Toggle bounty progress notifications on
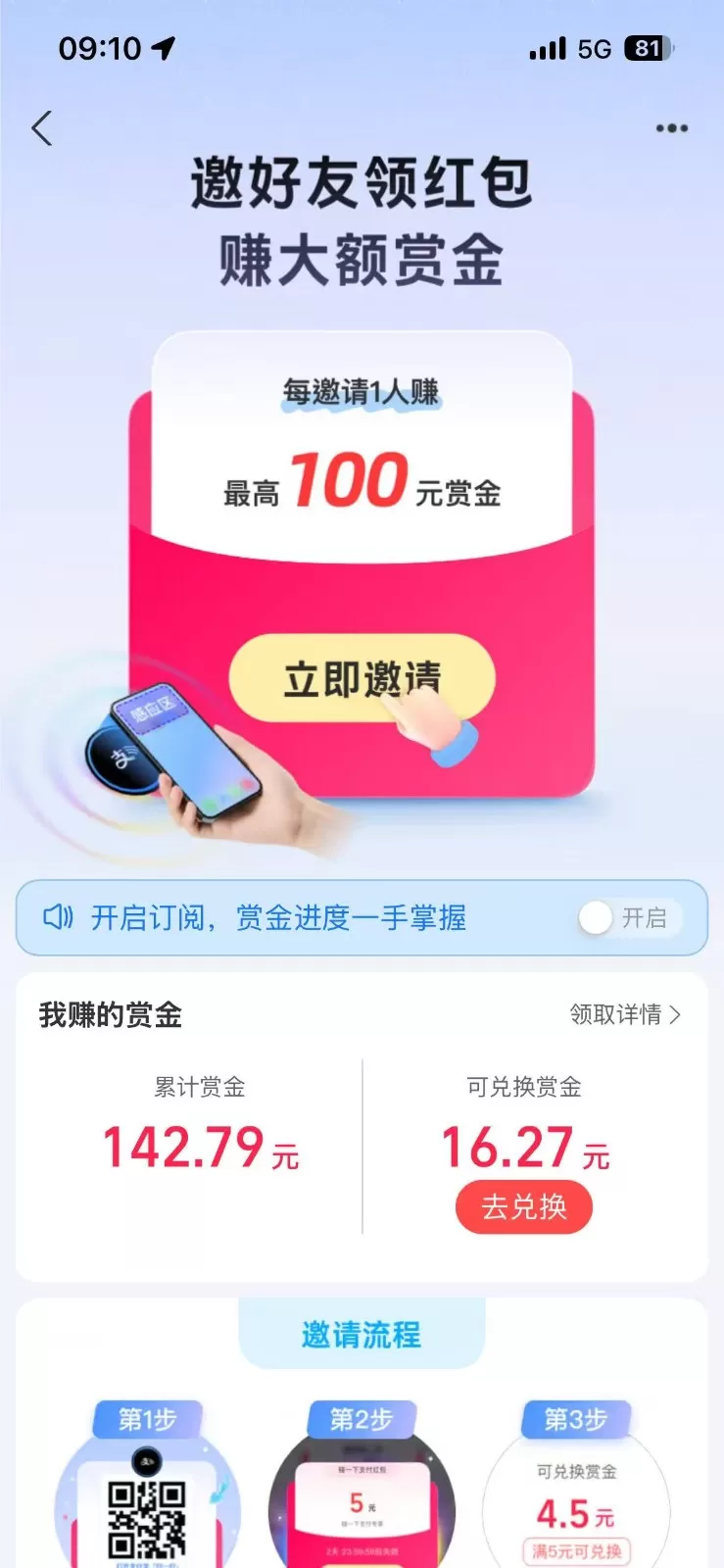Screen dimensions: 724x1568 click(x=625, y=917)
